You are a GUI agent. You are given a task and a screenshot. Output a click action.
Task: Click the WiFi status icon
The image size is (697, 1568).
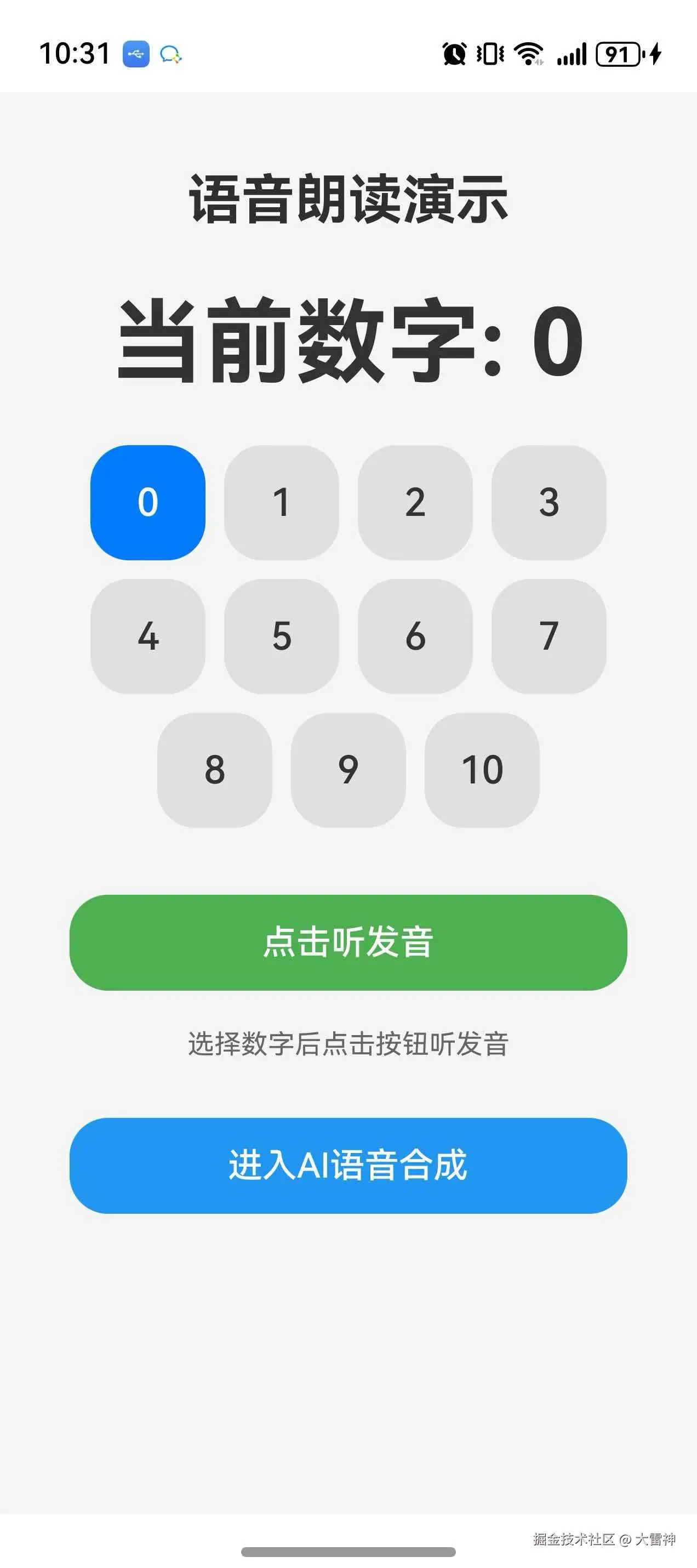pyautogui.click(x=530, y=55)
